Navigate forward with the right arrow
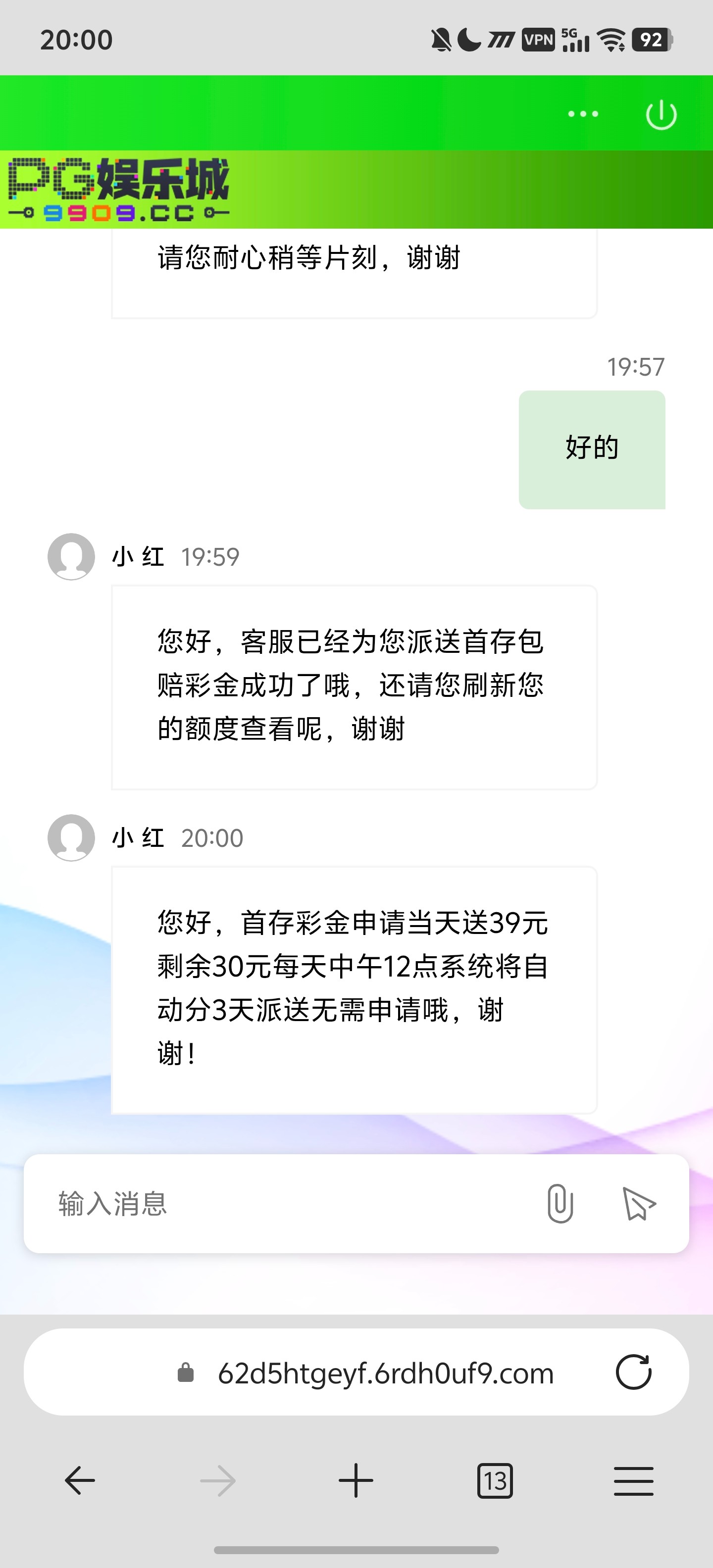The image size is (713, 1568). [218, 1480]
